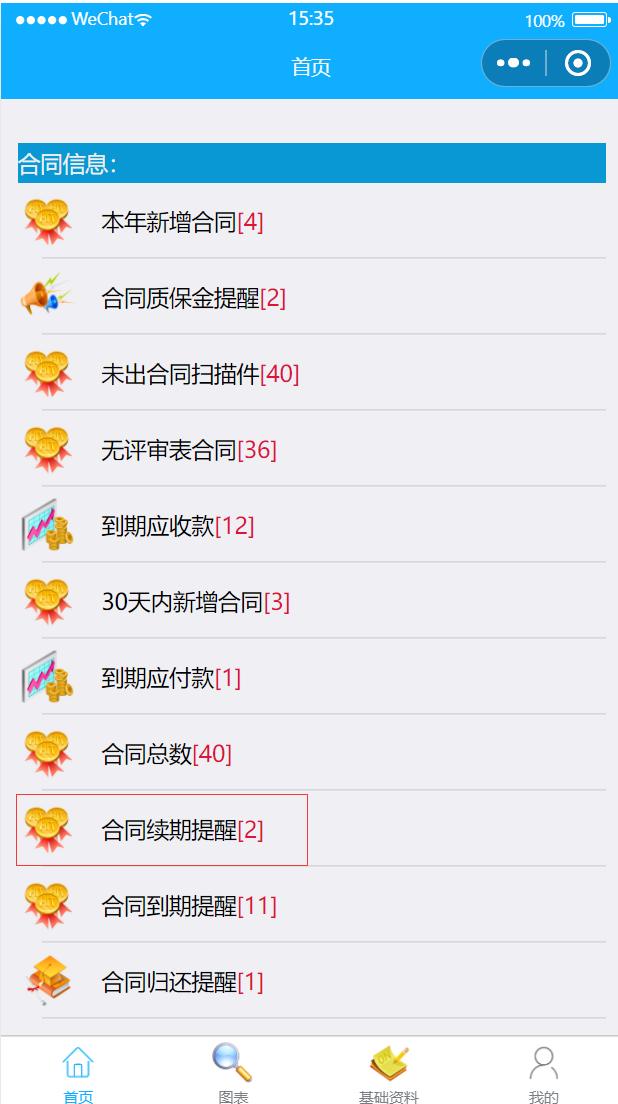Open 合同总数 list
The height and width of the screenshot is (1104, 618).
166,754
